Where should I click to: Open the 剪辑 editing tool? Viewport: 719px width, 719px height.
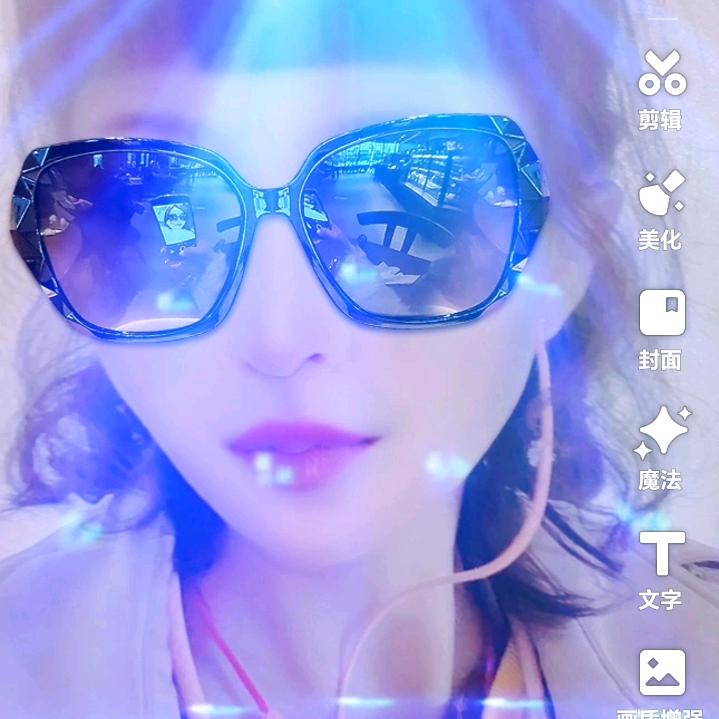pyautogui.click(x=661, y=88)
